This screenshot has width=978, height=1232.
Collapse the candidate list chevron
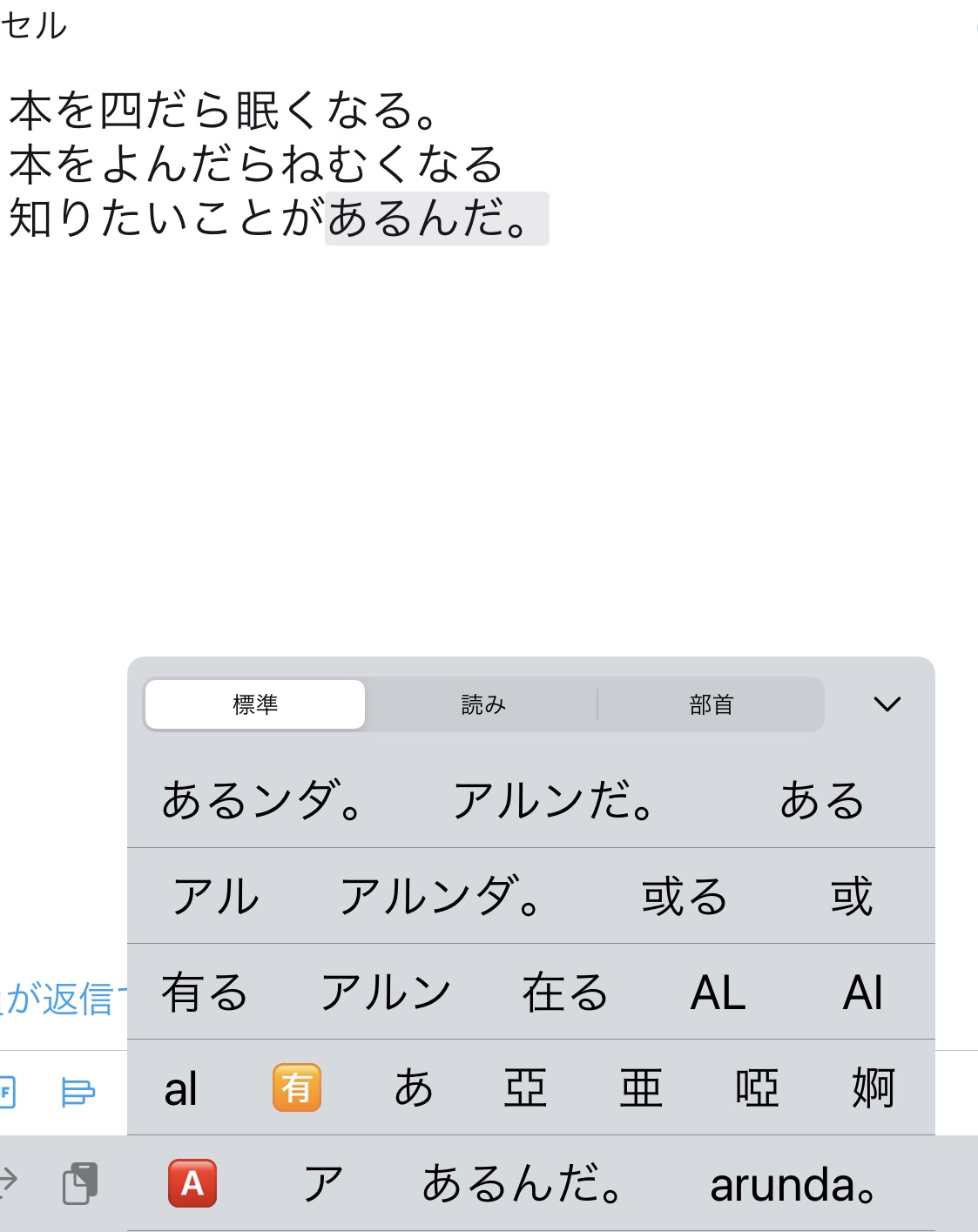tap(887, 704)
